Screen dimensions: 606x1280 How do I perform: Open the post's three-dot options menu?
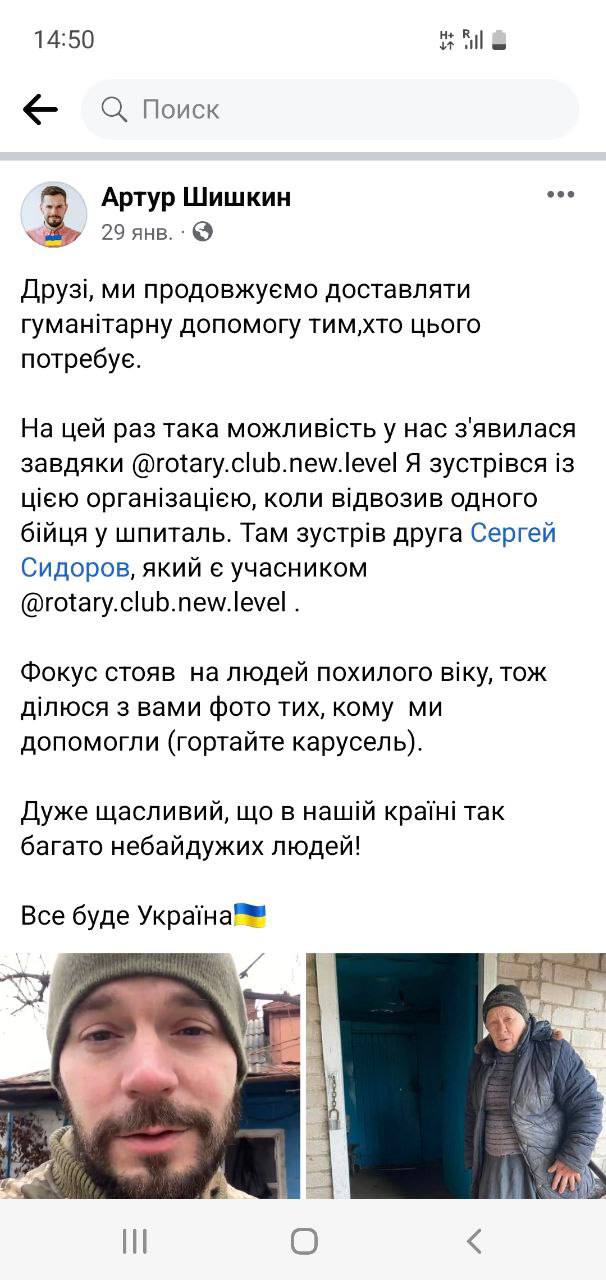(x=560, y=195)
